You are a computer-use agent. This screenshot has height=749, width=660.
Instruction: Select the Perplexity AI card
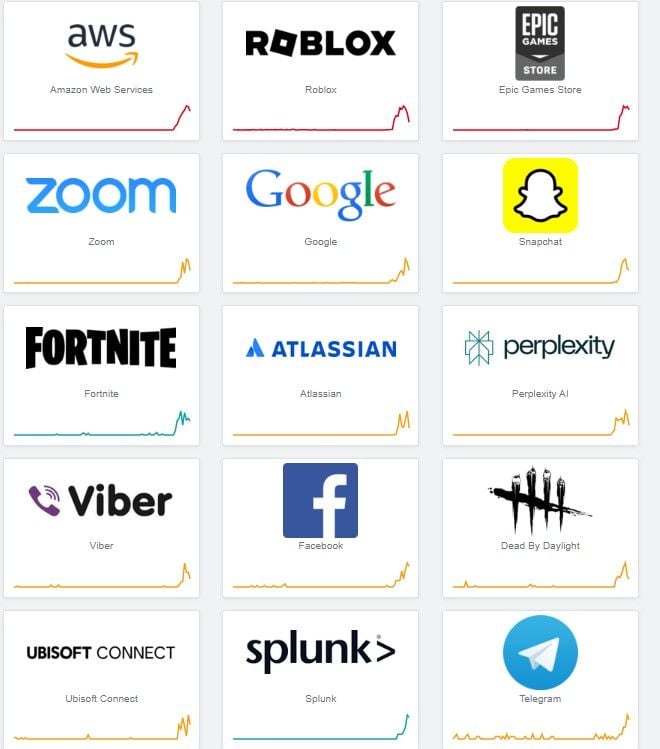pos(540,375)
